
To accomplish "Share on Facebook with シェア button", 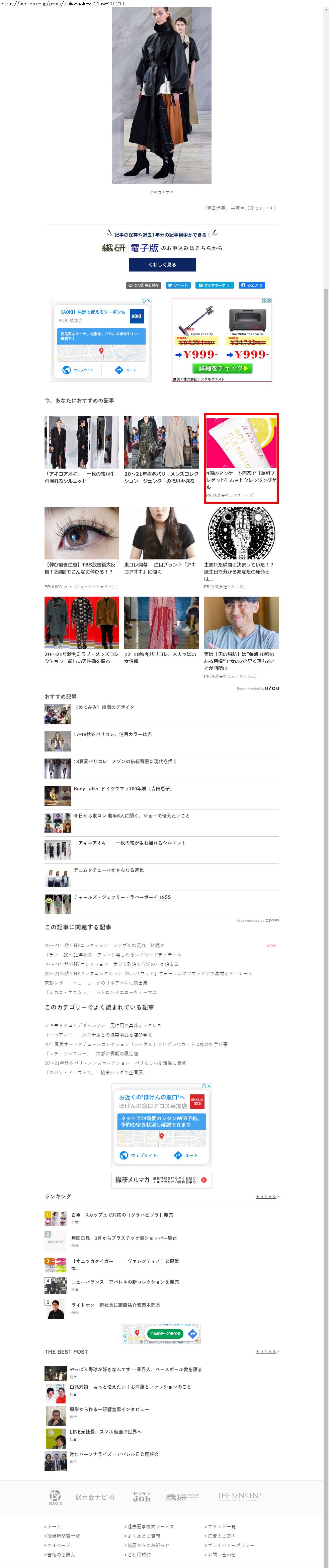I will click(x=251, y=286).
